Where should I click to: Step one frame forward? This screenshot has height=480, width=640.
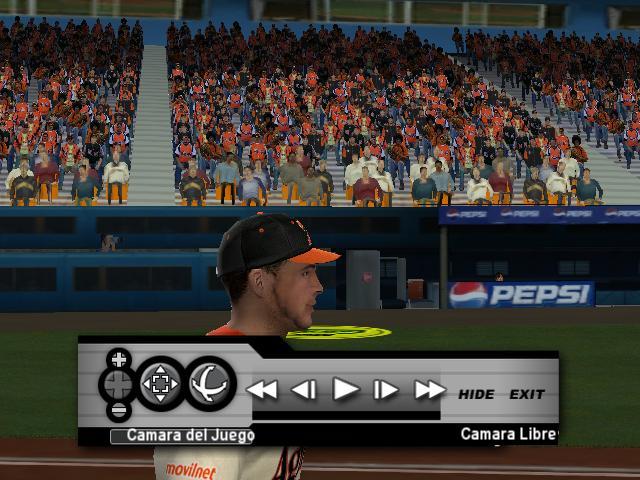click(386, 390)
